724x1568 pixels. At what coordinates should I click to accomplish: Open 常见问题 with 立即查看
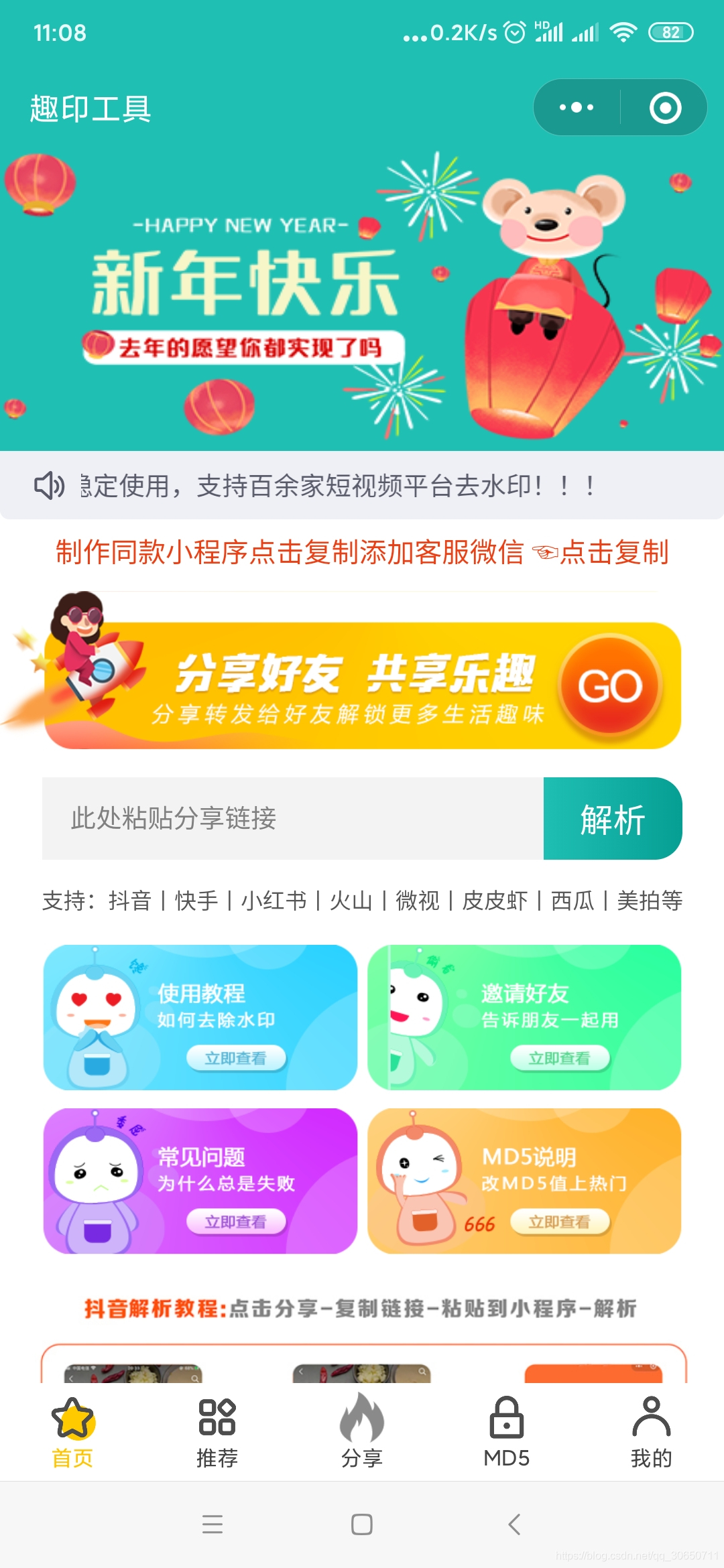point(236,1222)
